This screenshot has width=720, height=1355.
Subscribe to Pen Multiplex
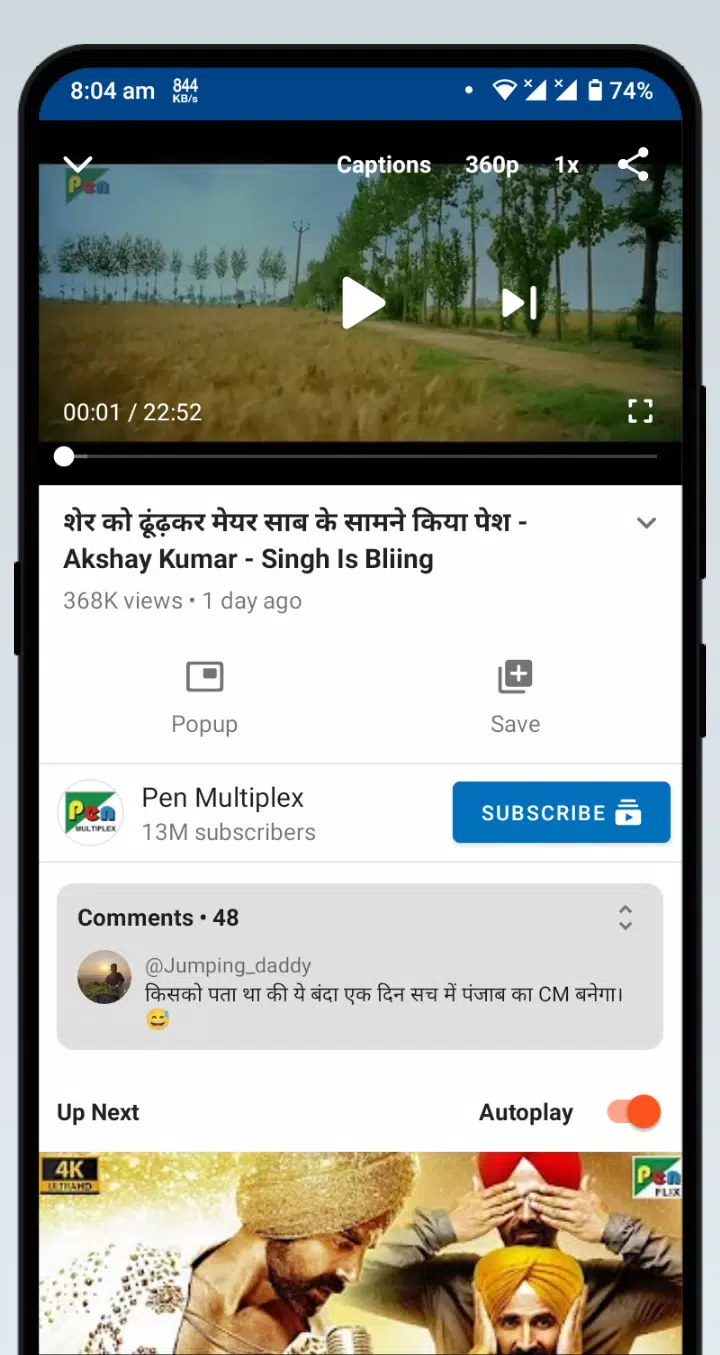pyautogui.click(x=561, y=813)
